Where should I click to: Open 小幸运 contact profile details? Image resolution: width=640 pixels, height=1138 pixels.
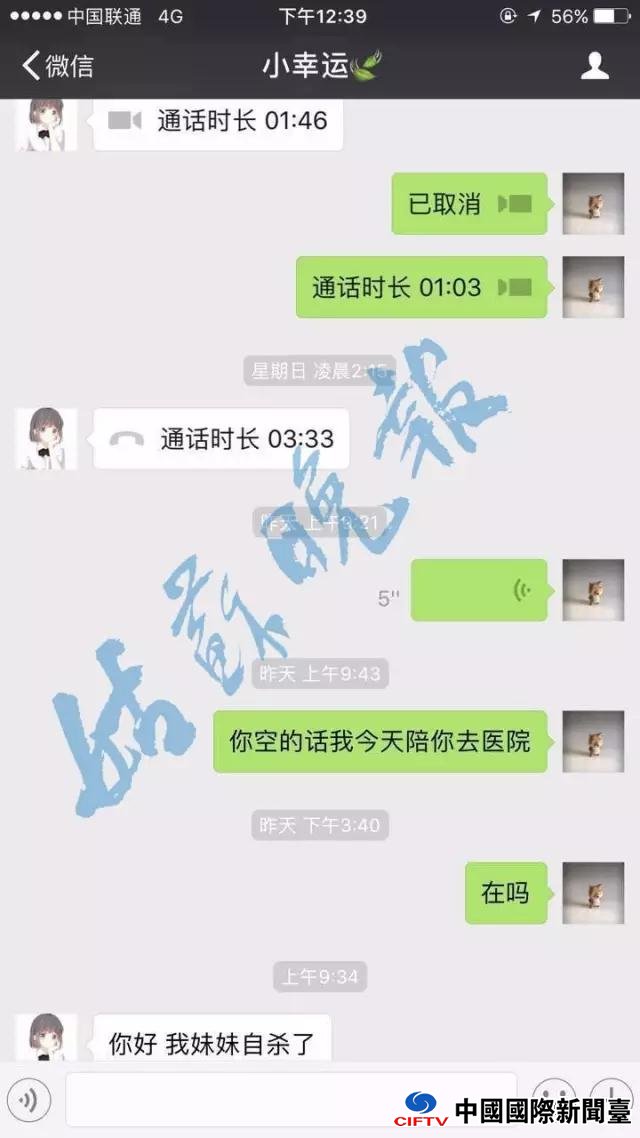point(595,66)
